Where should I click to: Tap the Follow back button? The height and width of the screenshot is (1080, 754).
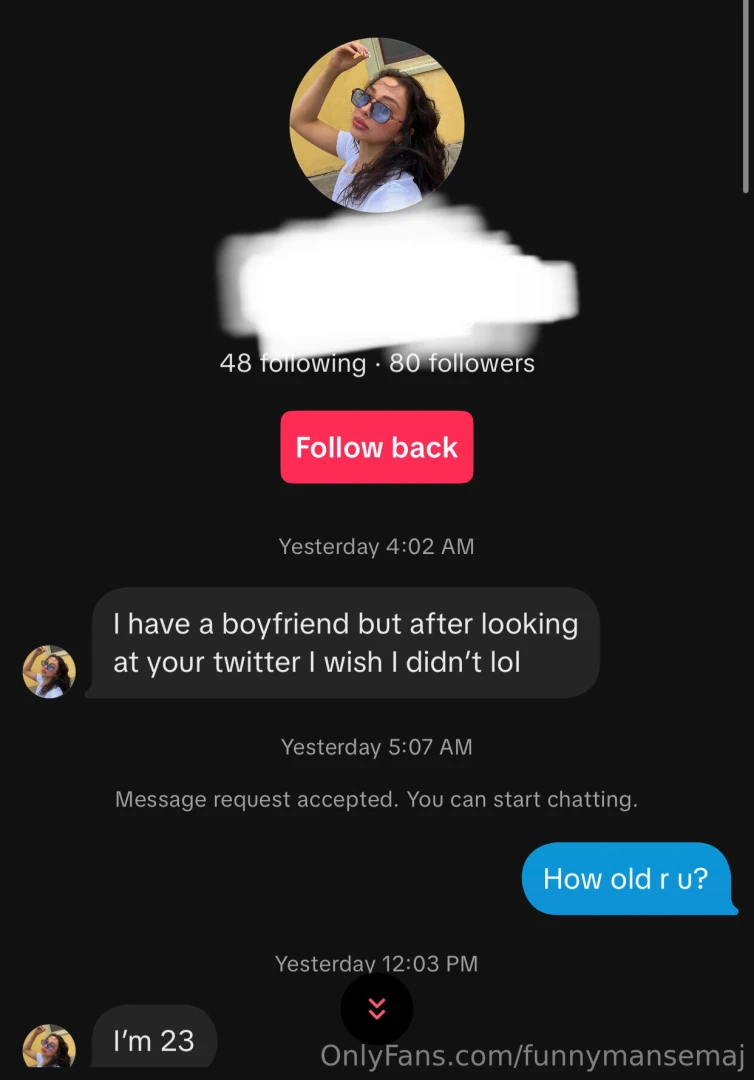(376, 447)
